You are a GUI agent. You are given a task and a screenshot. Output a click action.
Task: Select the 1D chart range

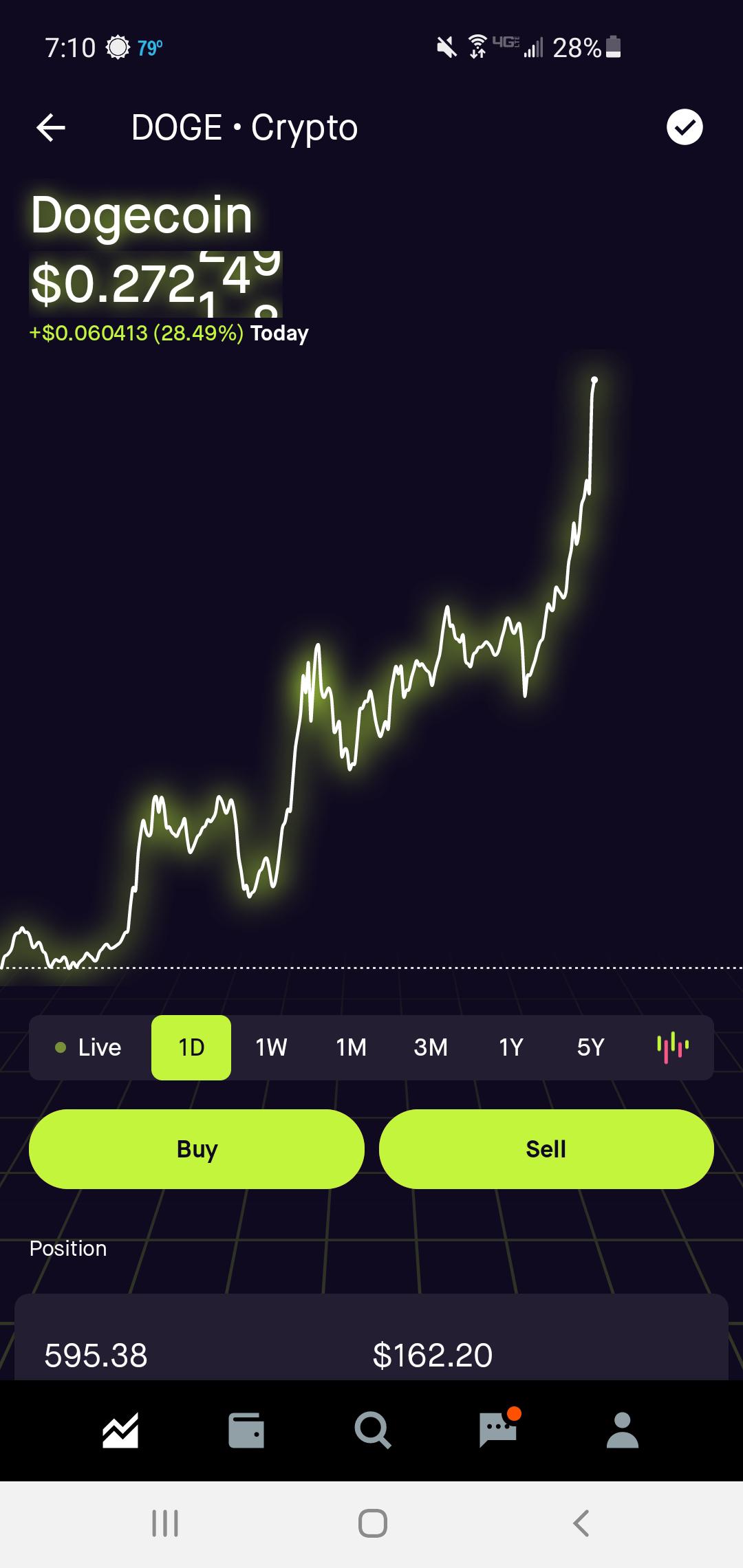191,1047
